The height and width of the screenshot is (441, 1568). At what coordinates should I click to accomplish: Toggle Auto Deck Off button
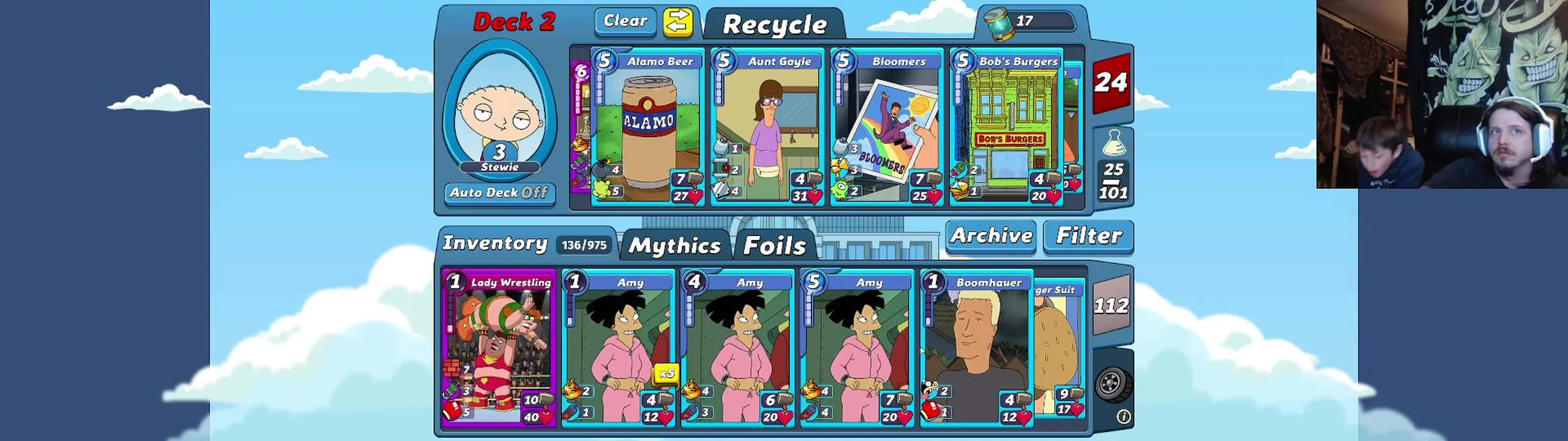click(499, 193)
